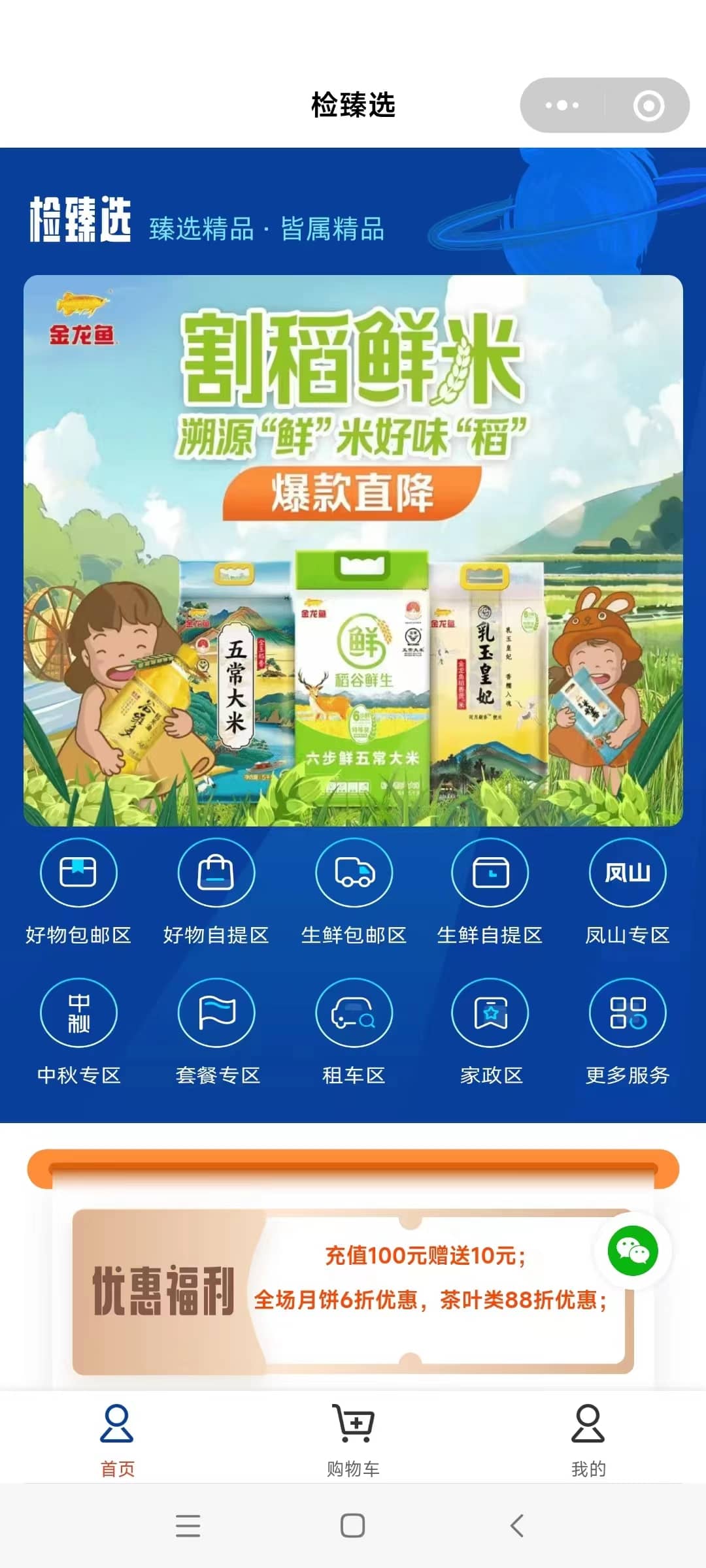Close the mini program via circle button
The width and height of the screenshot is (706, 1568).
[x=648, y=105]
